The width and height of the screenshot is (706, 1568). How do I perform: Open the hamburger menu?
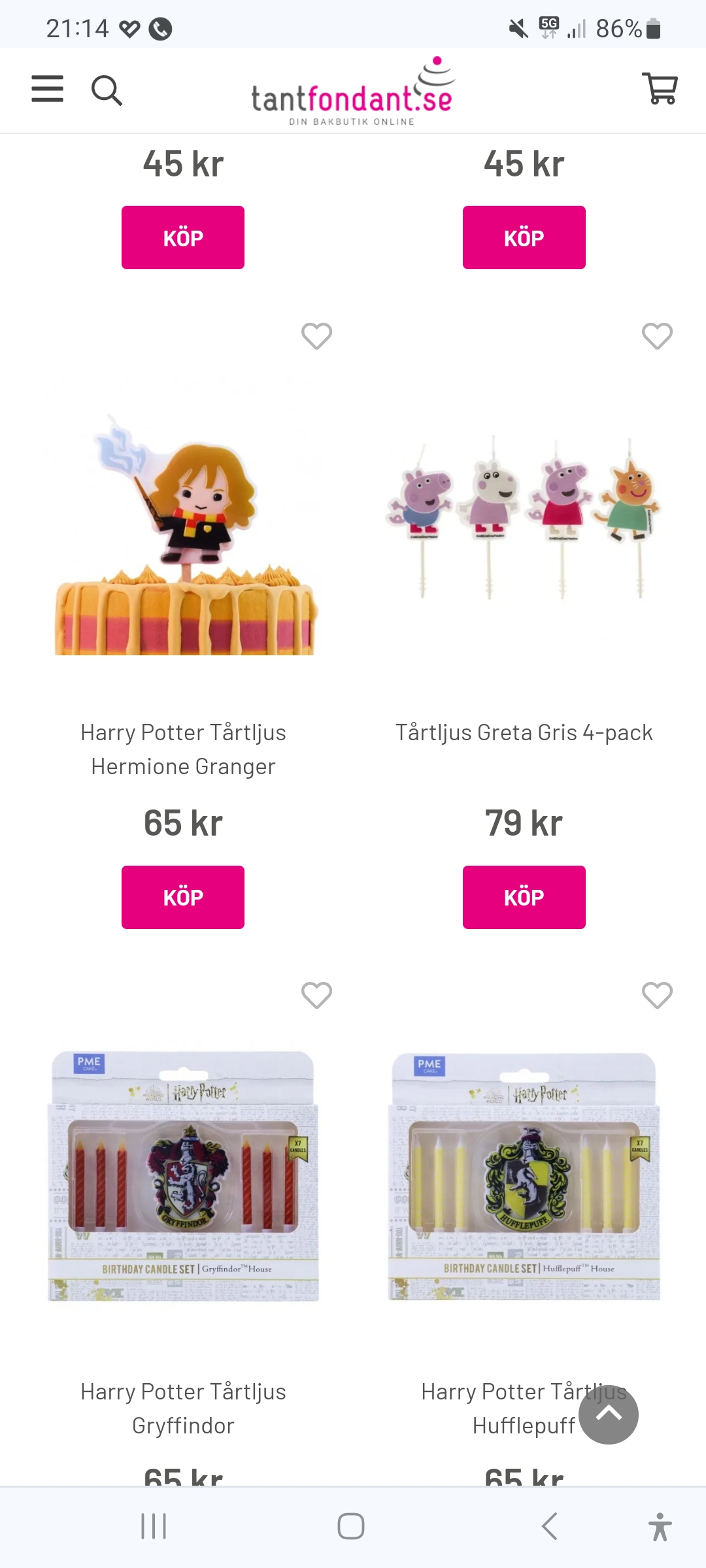pos(48,89)
